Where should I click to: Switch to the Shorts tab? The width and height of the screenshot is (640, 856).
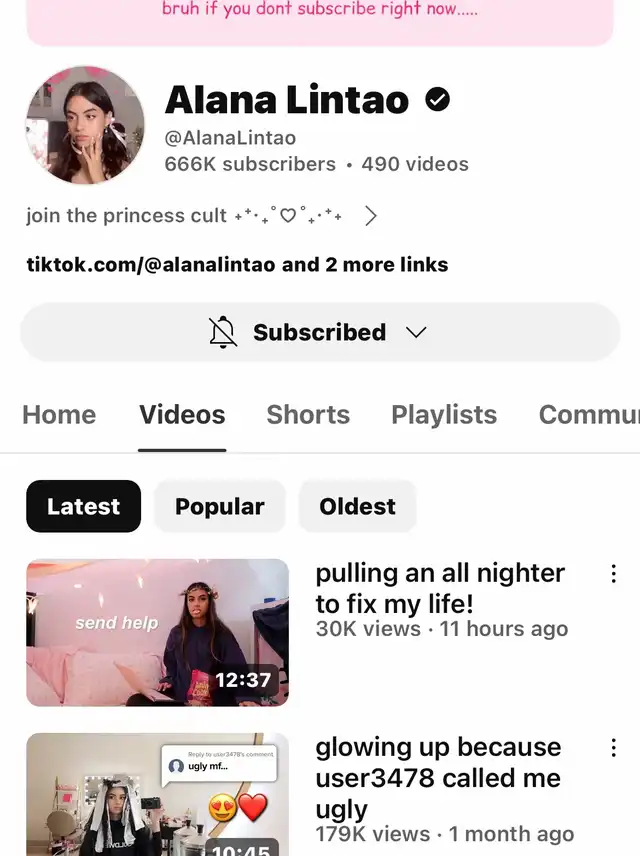click(x=308, y=415)
